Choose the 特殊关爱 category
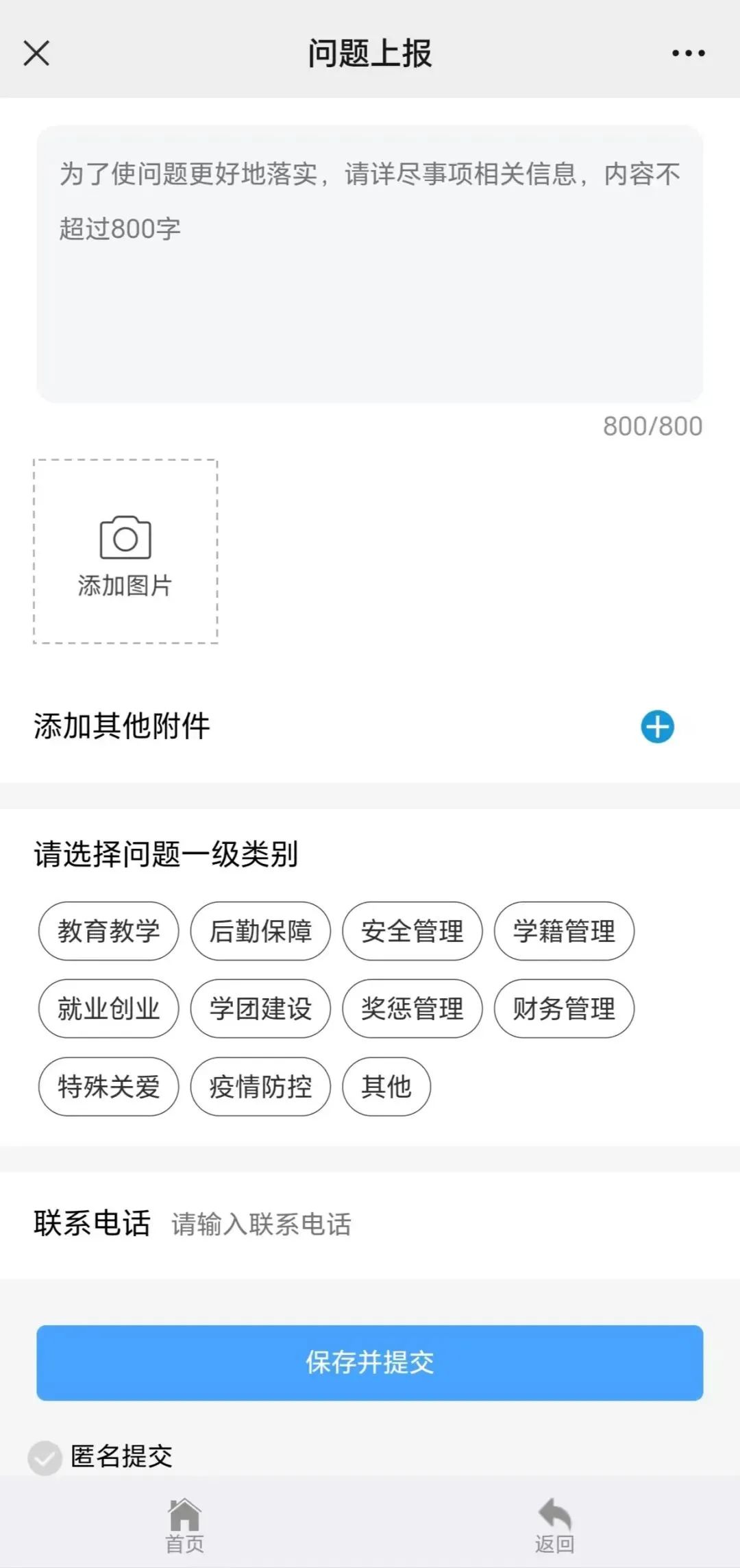 point(108,1087)
